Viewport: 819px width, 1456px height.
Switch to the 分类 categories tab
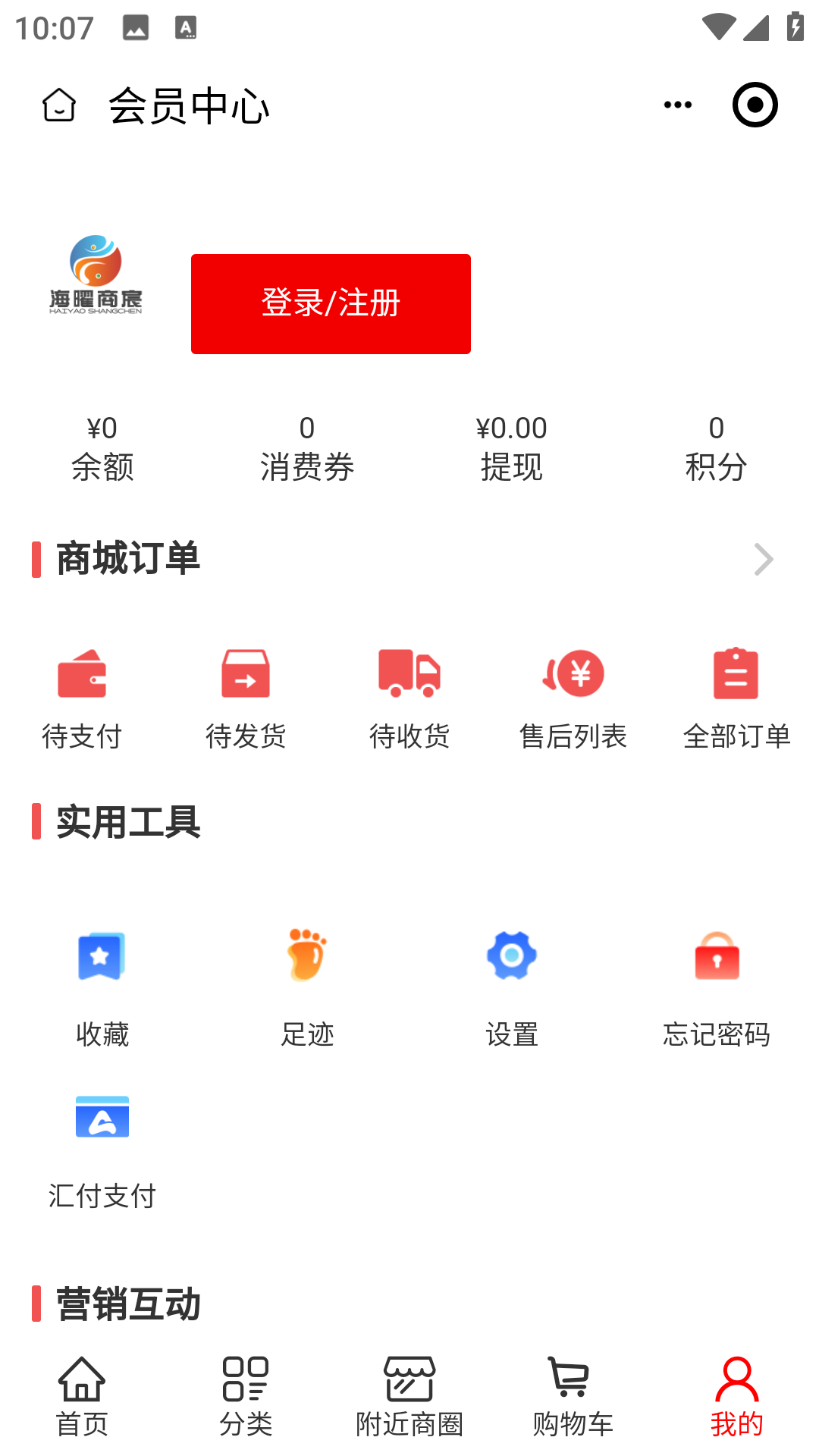(x=245, y=1399)
